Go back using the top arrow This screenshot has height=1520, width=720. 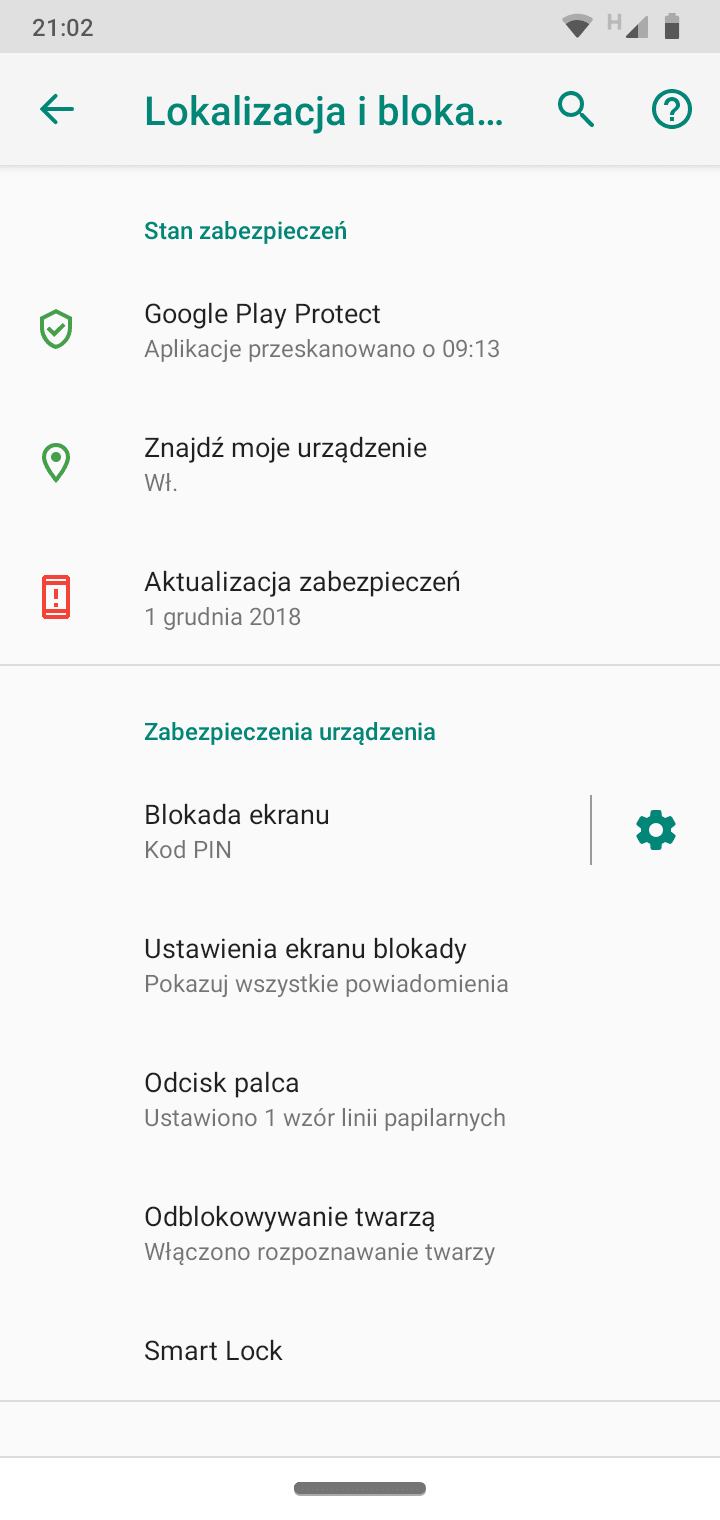point(57,109)
